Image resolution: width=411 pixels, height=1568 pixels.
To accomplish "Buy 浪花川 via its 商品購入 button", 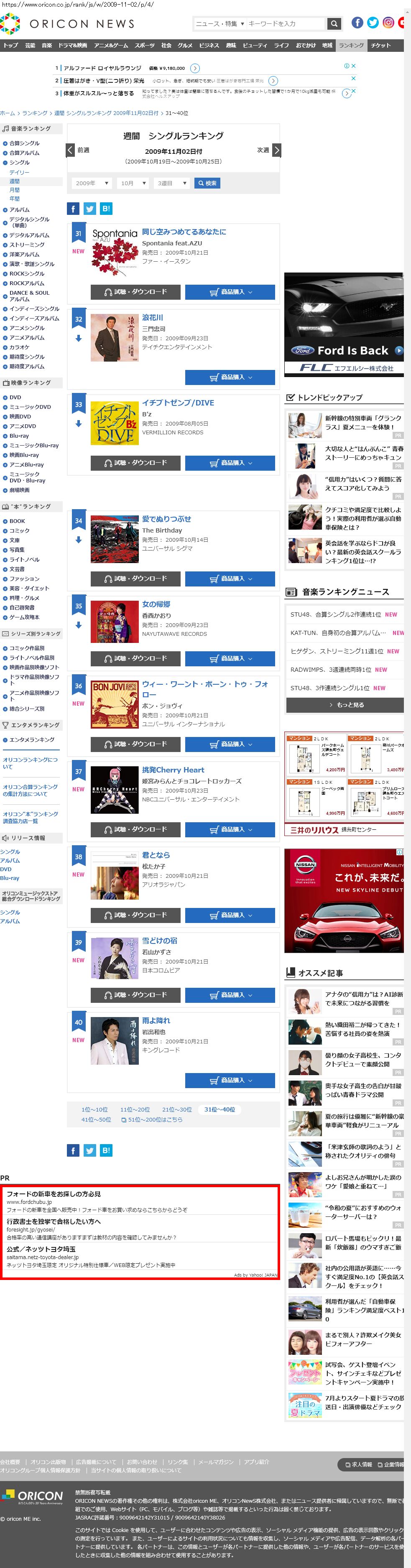I will (230, 377).
